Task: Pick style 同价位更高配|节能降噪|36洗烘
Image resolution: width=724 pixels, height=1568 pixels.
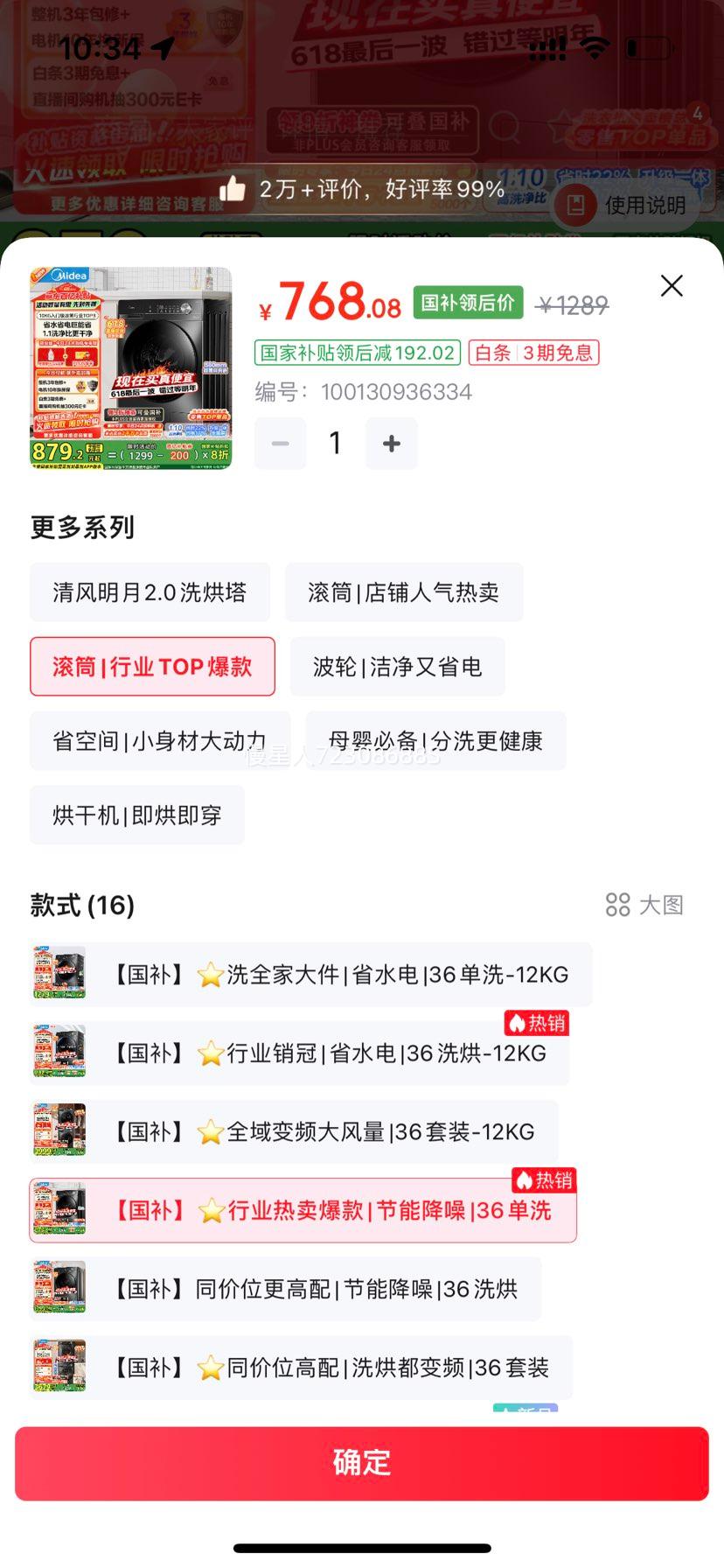Action: click(285, 1290)
